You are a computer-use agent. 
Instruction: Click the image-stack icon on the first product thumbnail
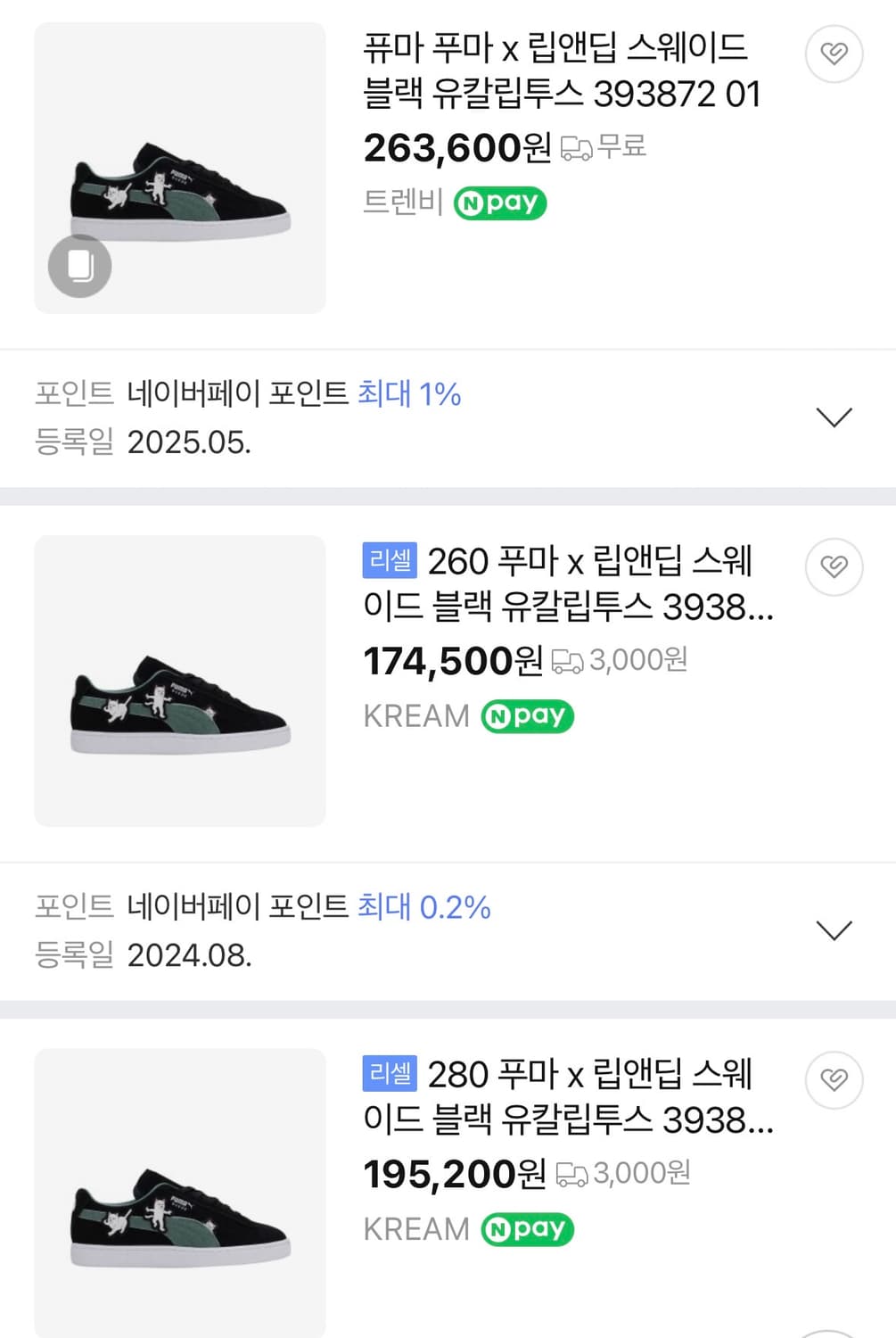[x=79, y=265]
